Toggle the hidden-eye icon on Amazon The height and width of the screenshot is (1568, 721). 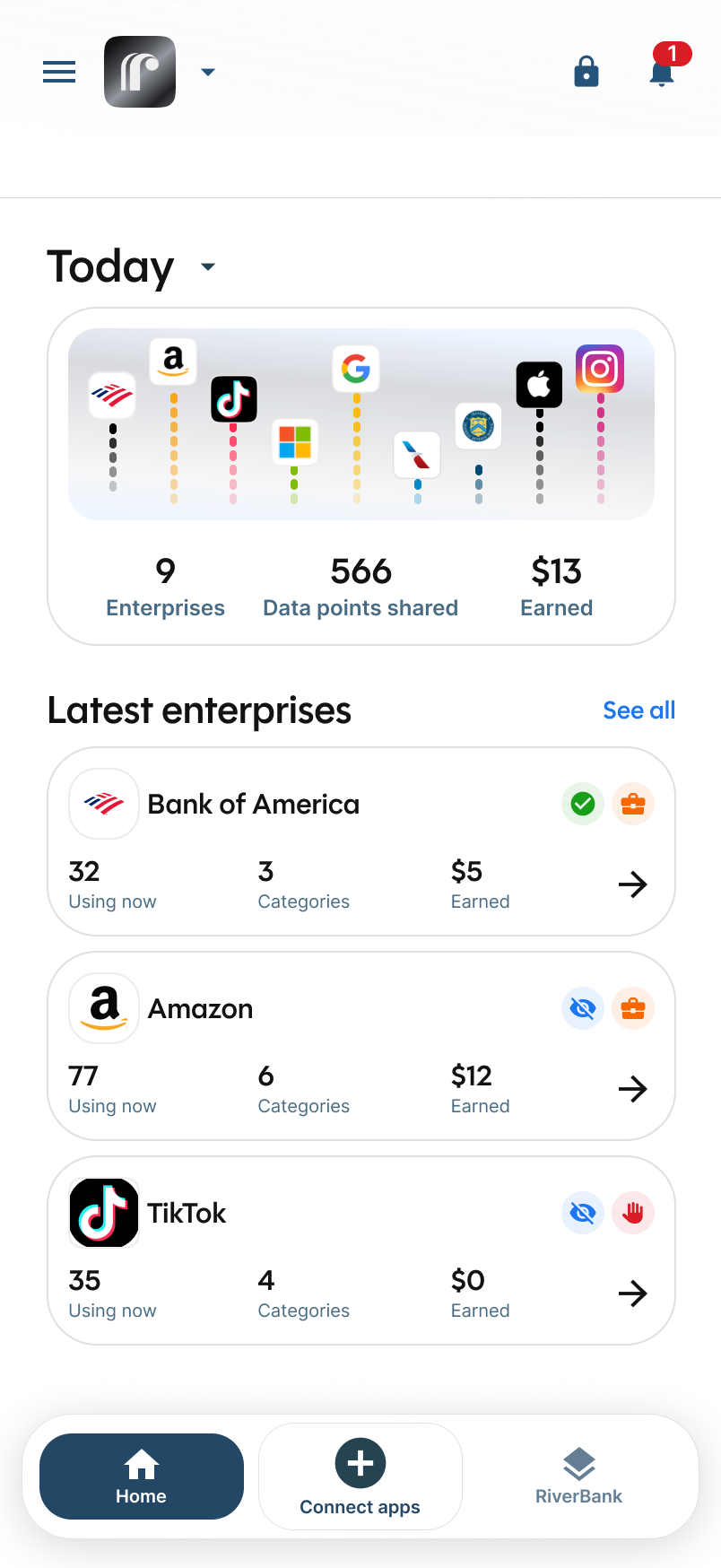pyautogui.click(x=583, y=1008)
